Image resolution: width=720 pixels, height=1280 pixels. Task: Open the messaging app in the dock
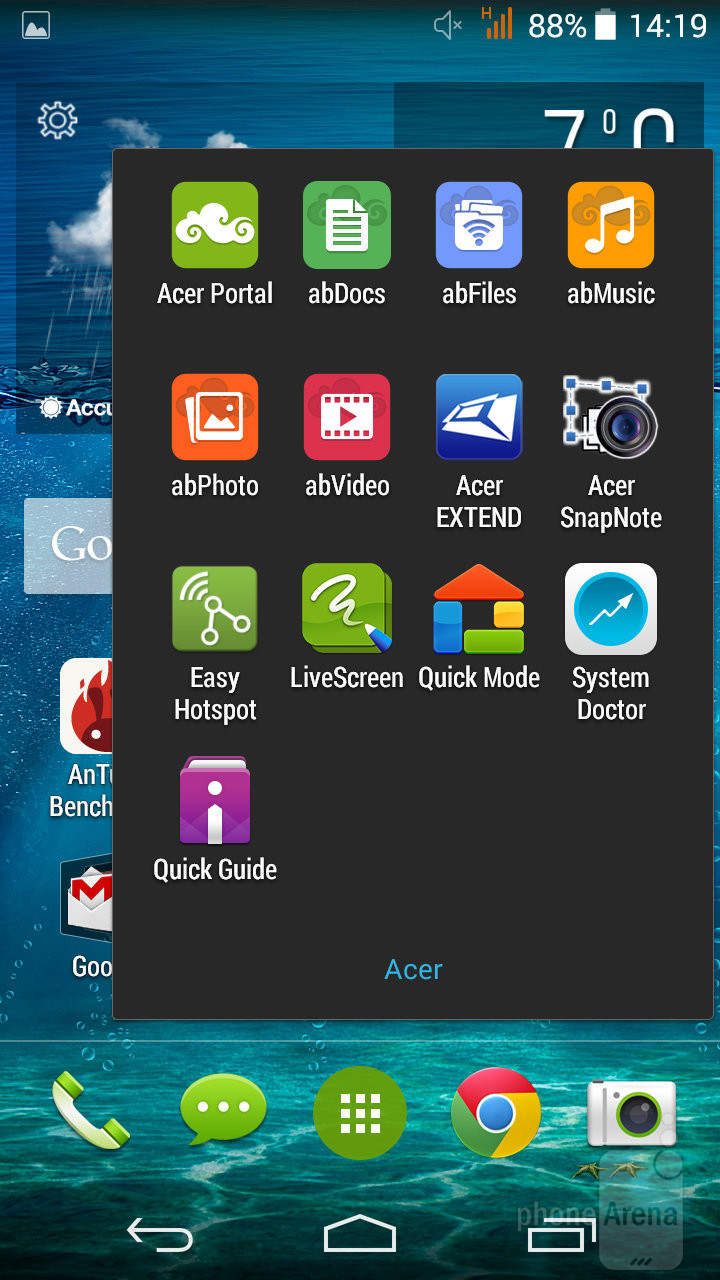tap(223, 1110)
